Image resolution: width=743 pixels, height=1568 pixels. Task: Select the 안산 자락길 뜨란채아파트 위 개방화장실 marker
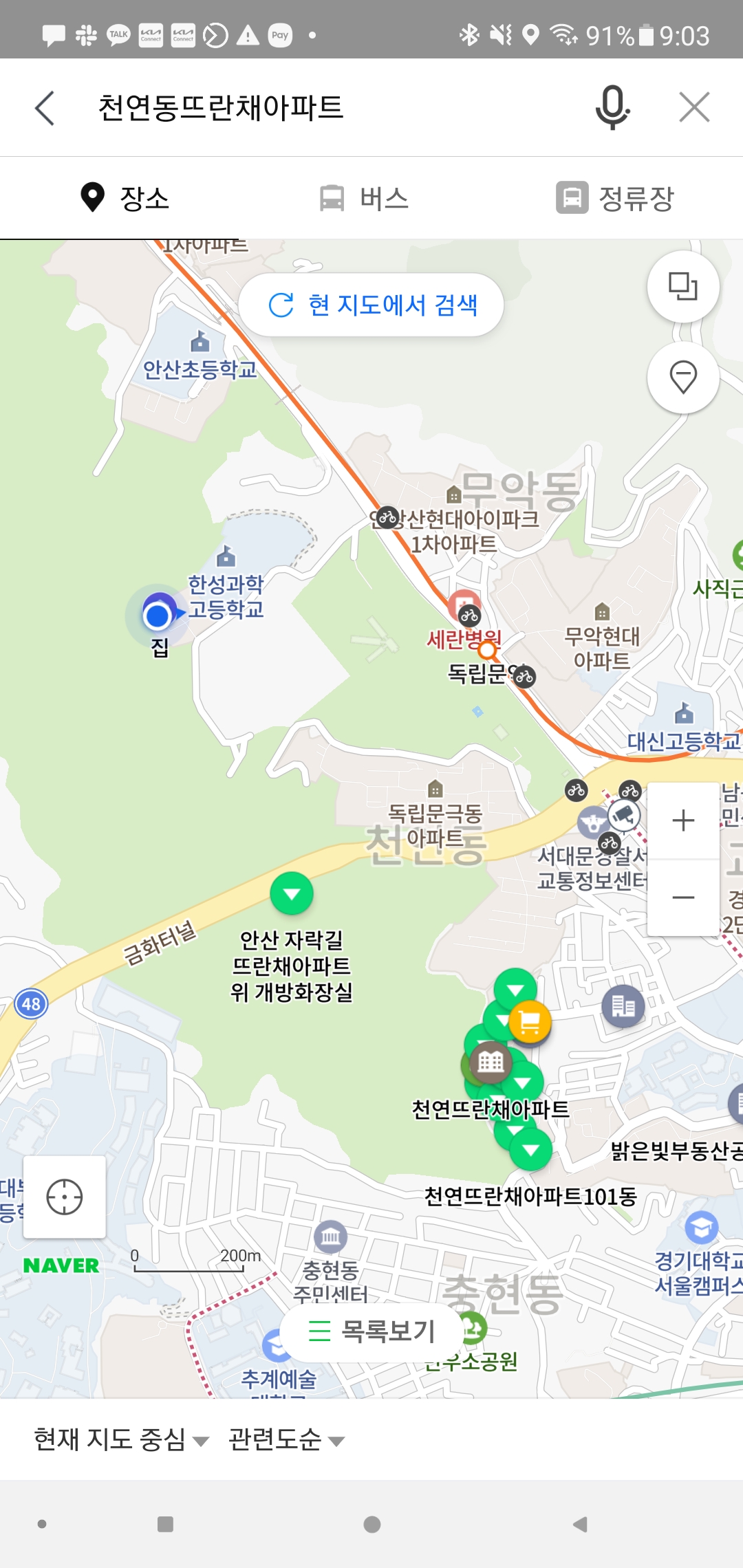click(292, 893)
